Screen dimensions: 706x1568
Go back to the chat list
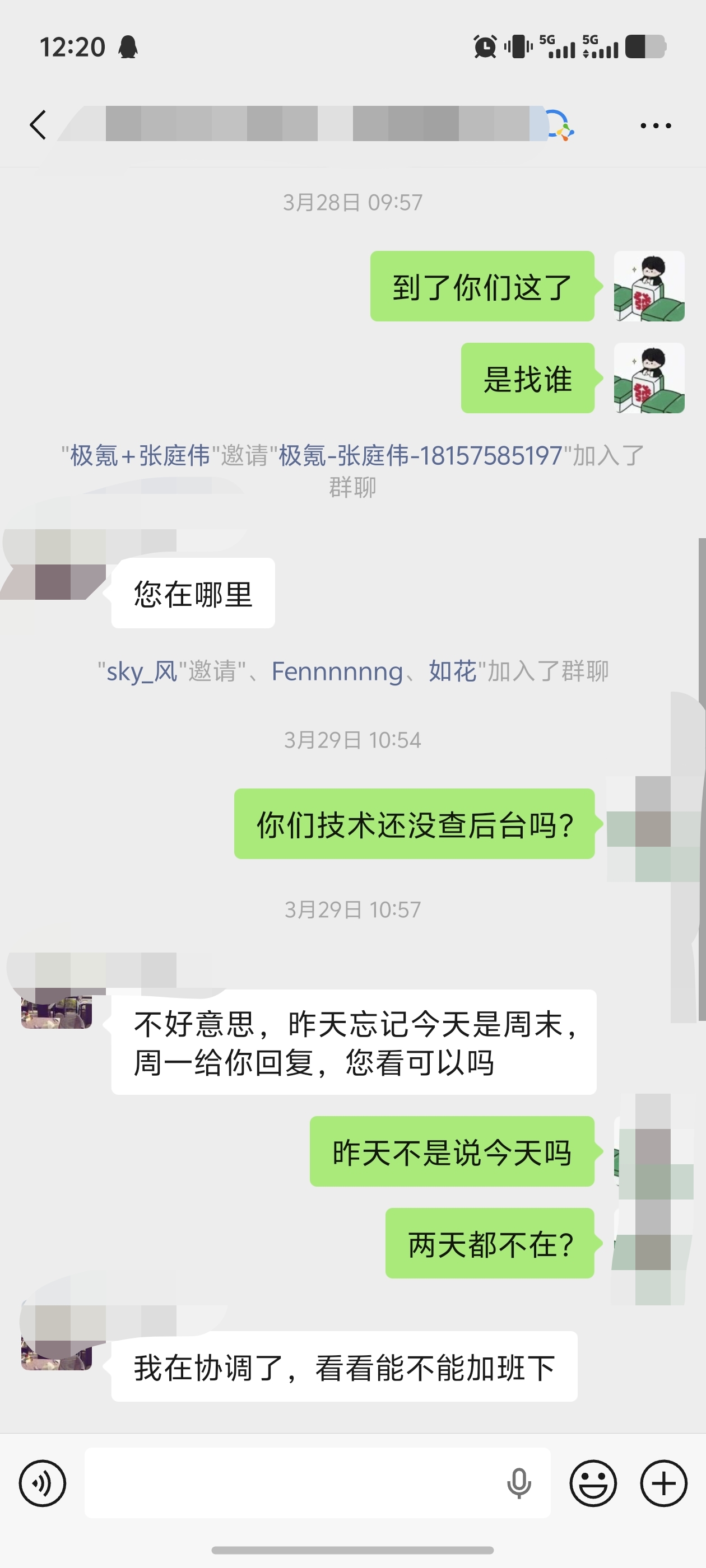click(38, 125)
